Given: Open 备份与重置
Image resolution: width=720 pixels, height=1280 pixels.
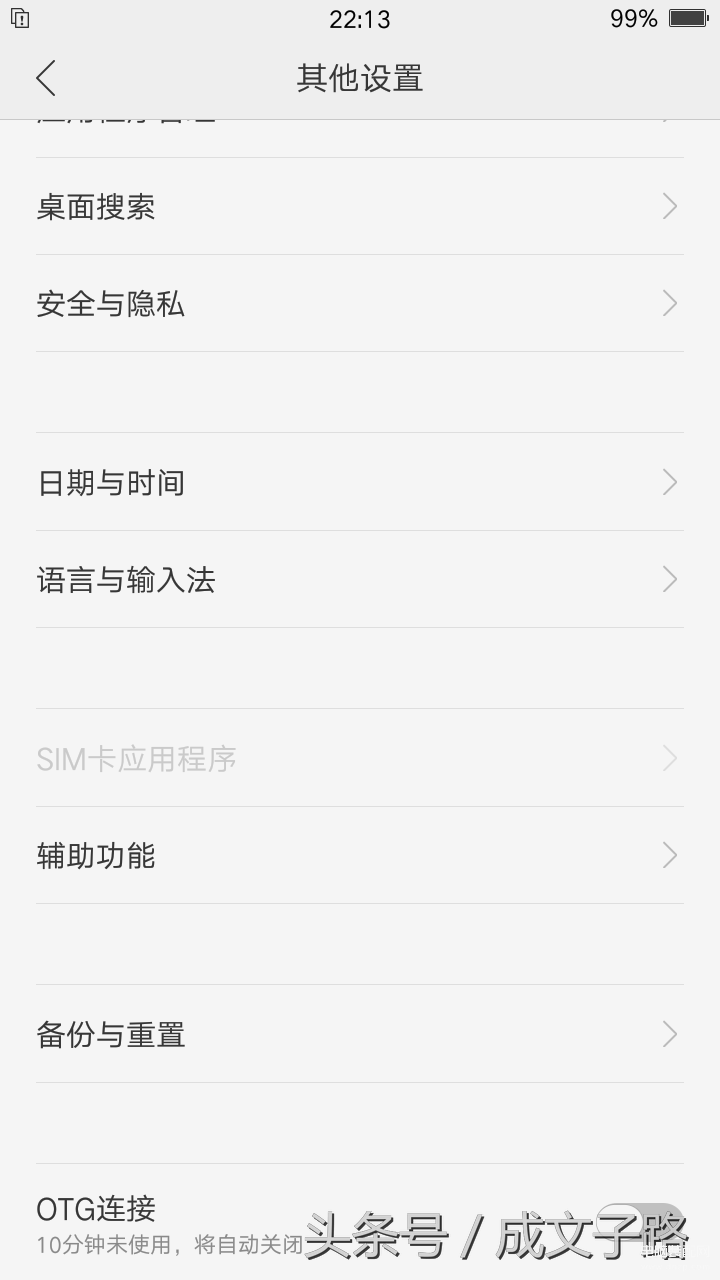Looking at the screenshot, I should coord(360,1034).
